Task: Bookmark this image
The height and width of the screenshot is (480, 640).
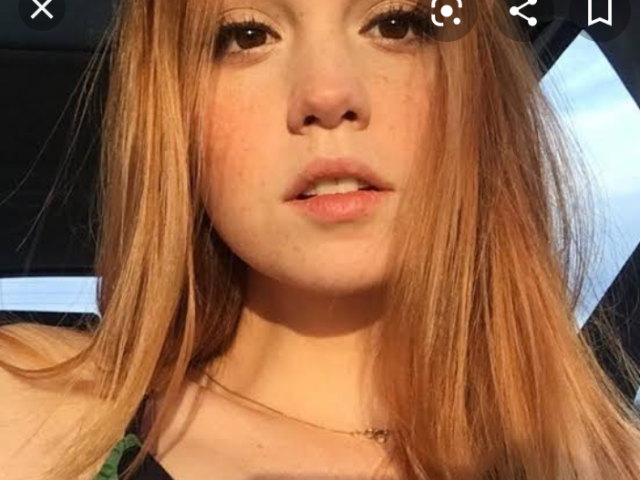Action: (599, 10)
